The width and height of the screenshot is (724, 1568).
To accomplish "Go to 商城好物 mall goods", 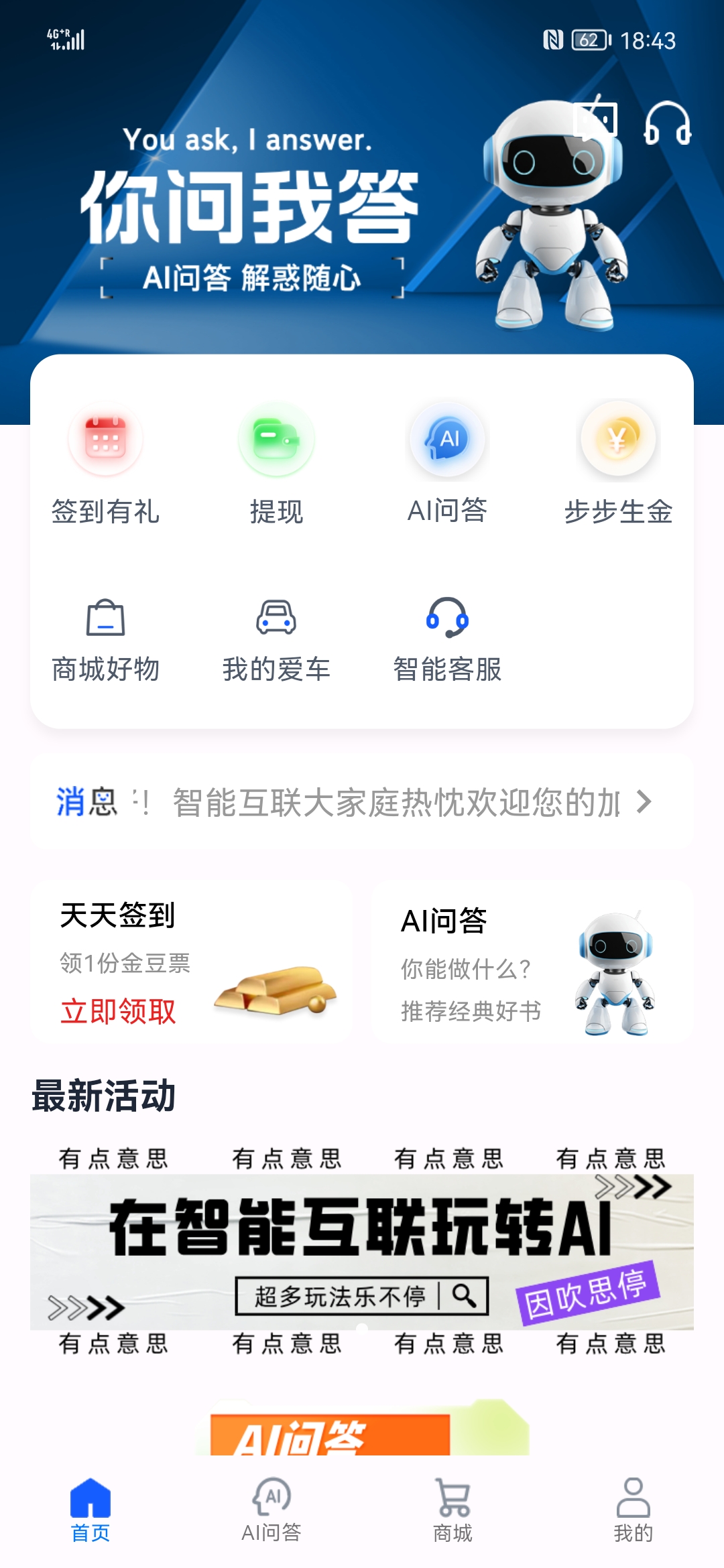I will pos(106,640).
